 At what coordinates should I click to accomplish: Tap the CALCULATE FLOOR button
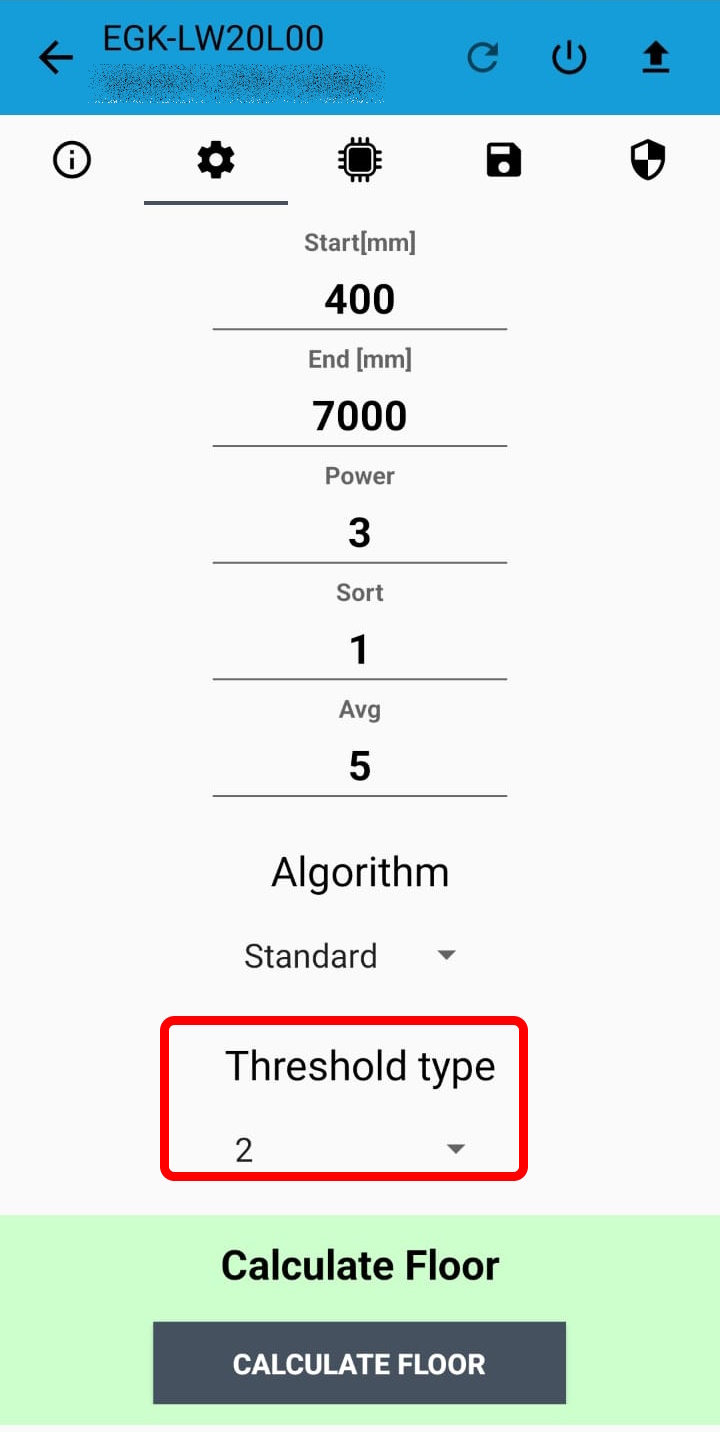359,1364
